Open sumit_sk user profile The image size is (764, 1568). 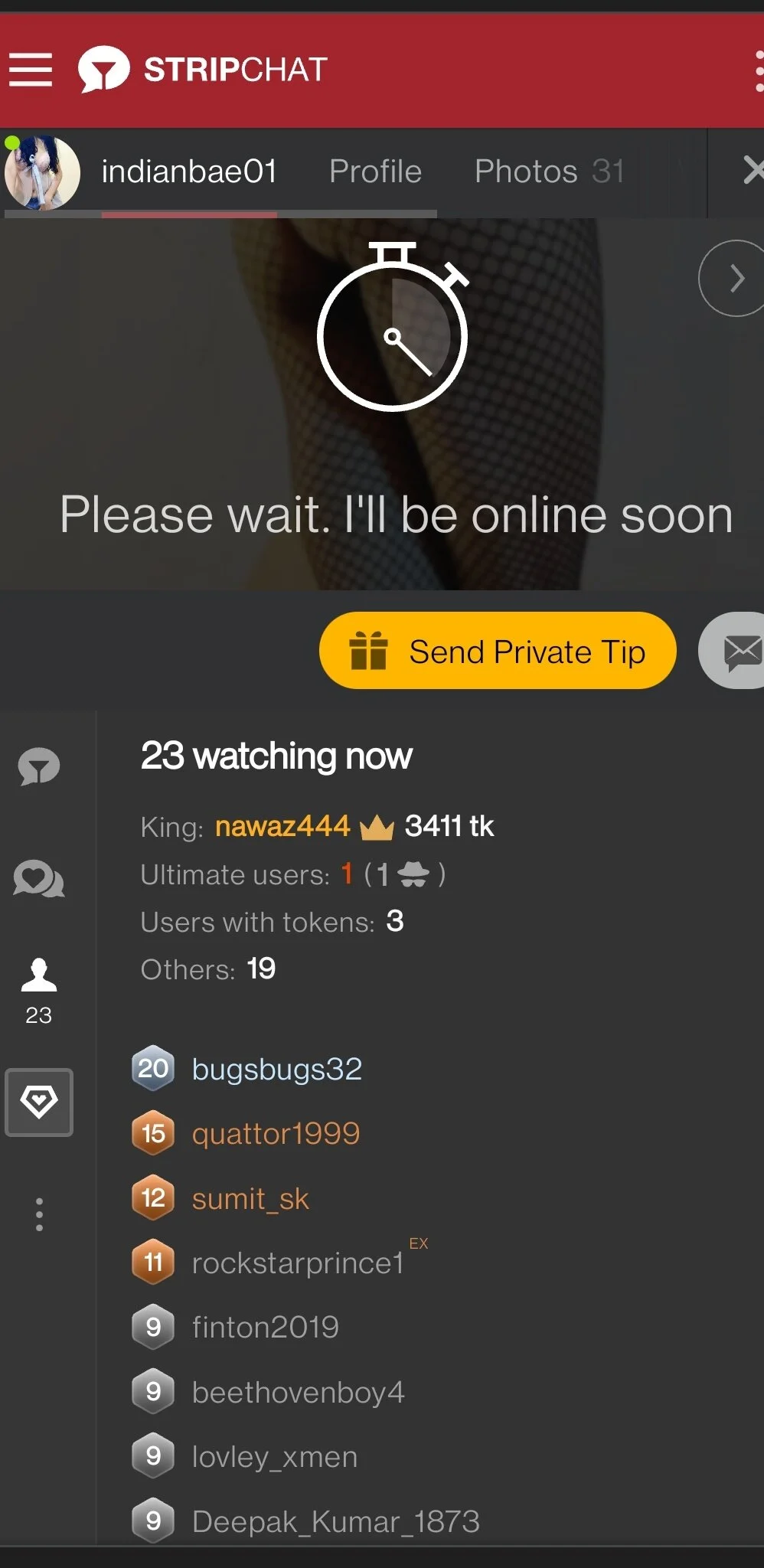(x=250, y=1199)
